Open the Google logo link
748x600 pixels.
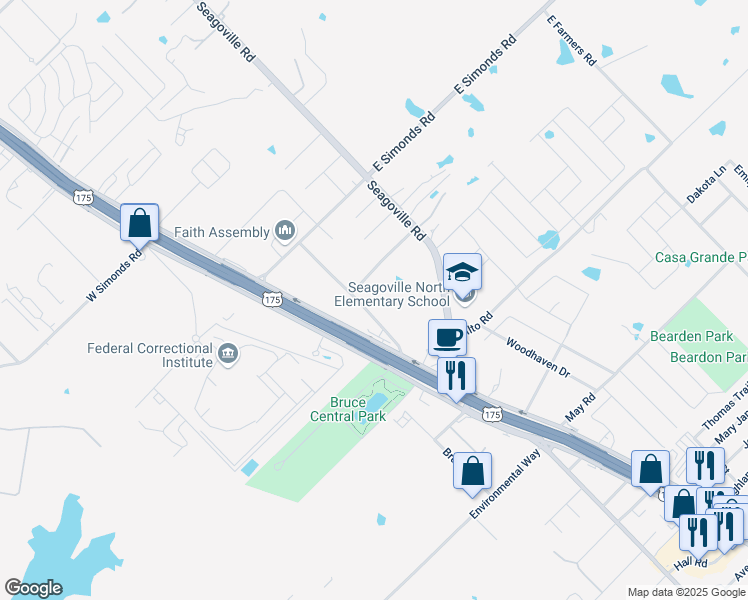[x=33, y=588]
